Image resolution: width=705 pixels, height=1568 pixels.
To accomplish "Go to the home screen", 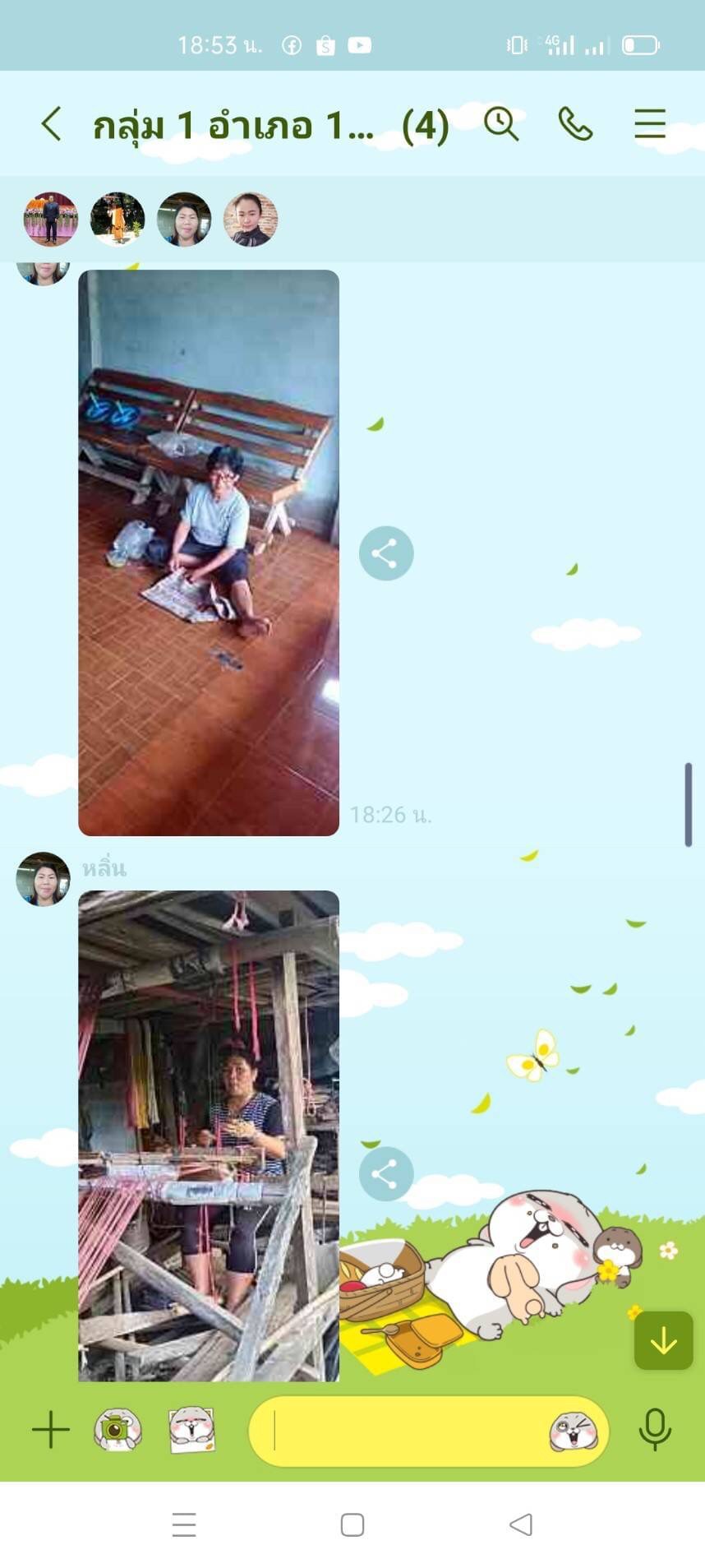I will point(352,1525).
